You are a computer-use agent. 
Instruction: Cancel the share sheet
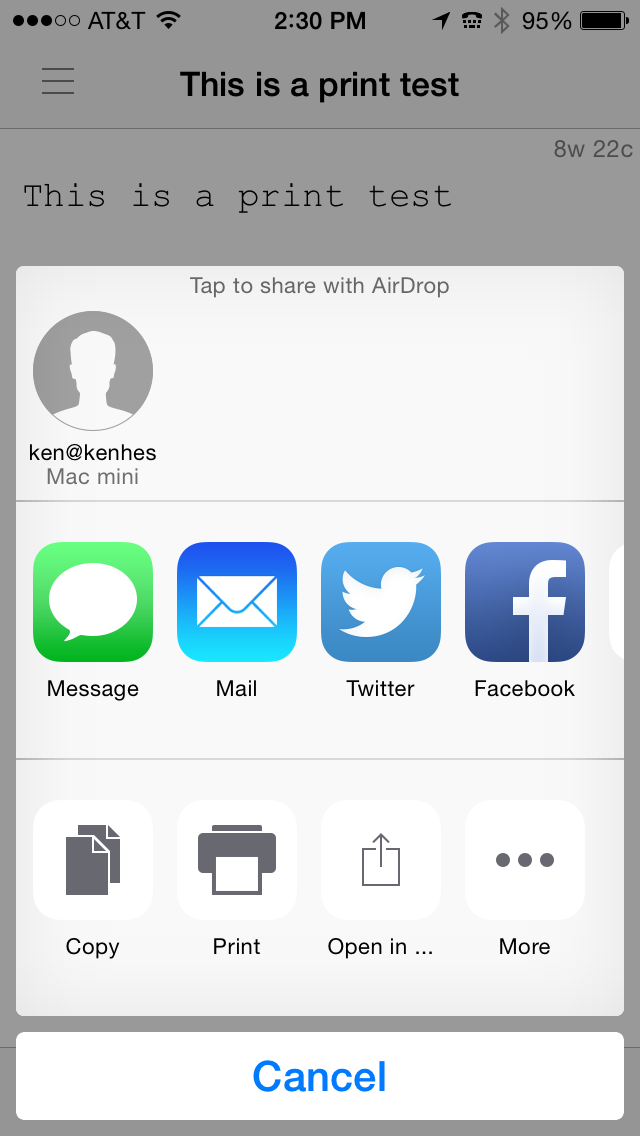point(320,1076)
